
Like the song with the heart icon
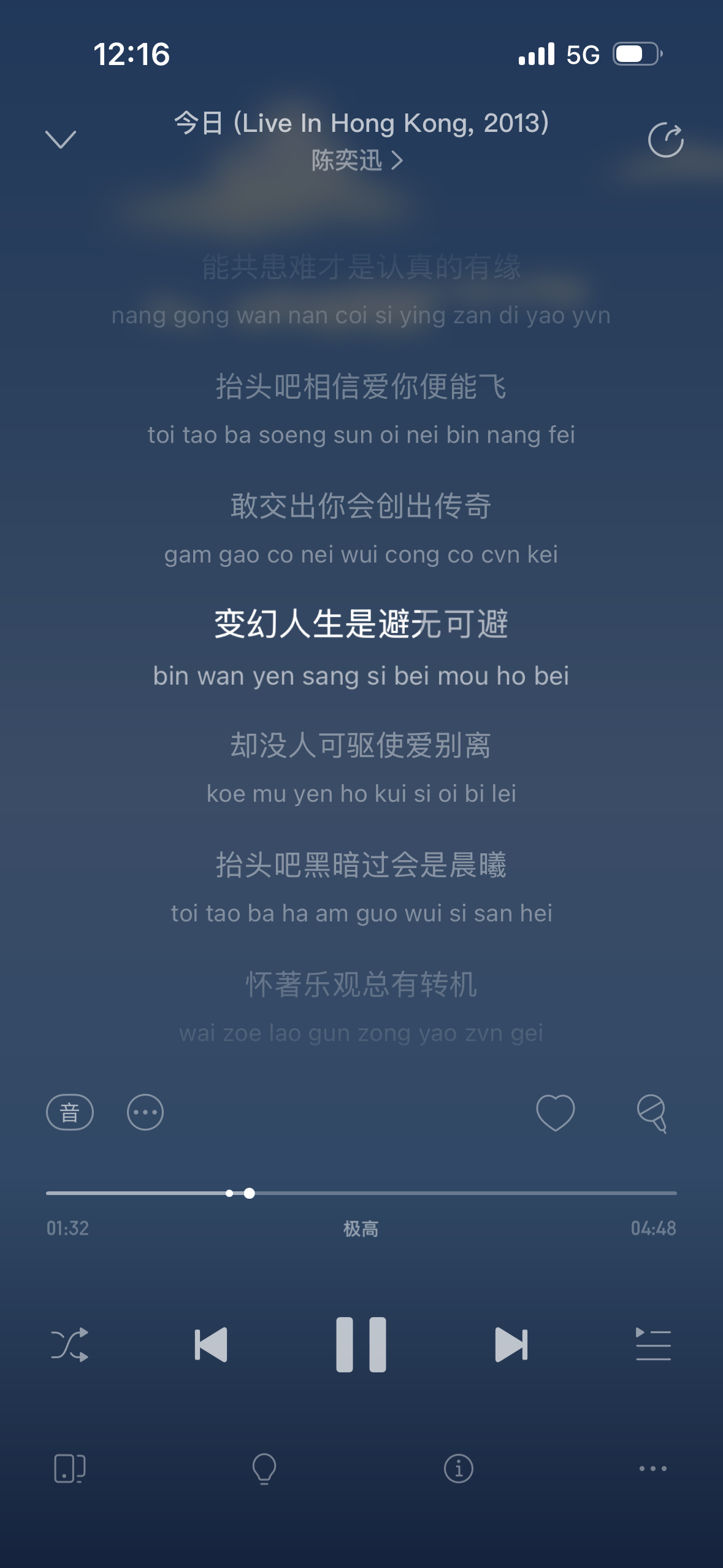click(x=556, y=1112)
